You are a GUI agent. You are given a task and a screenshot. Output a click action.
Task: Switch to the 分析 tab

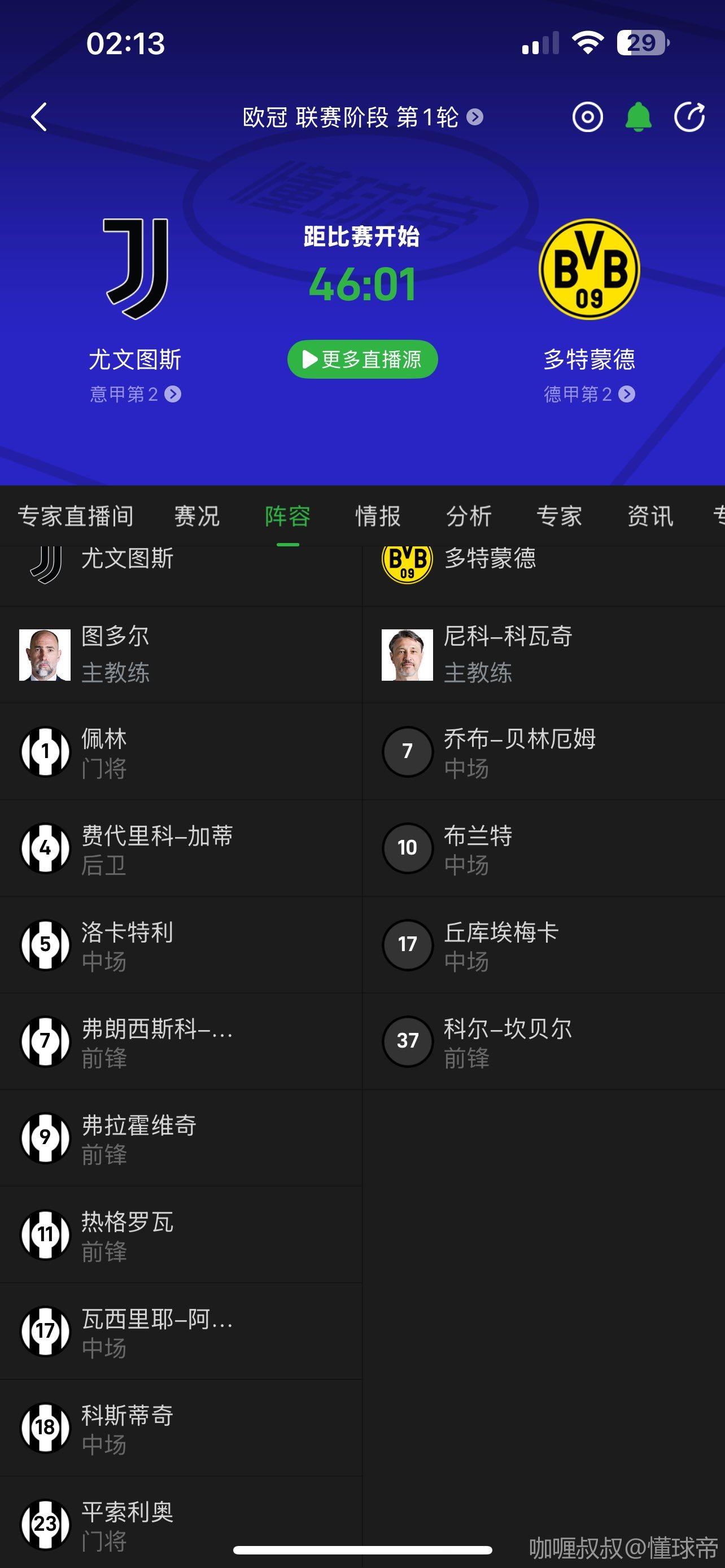[x=469, y=516]
